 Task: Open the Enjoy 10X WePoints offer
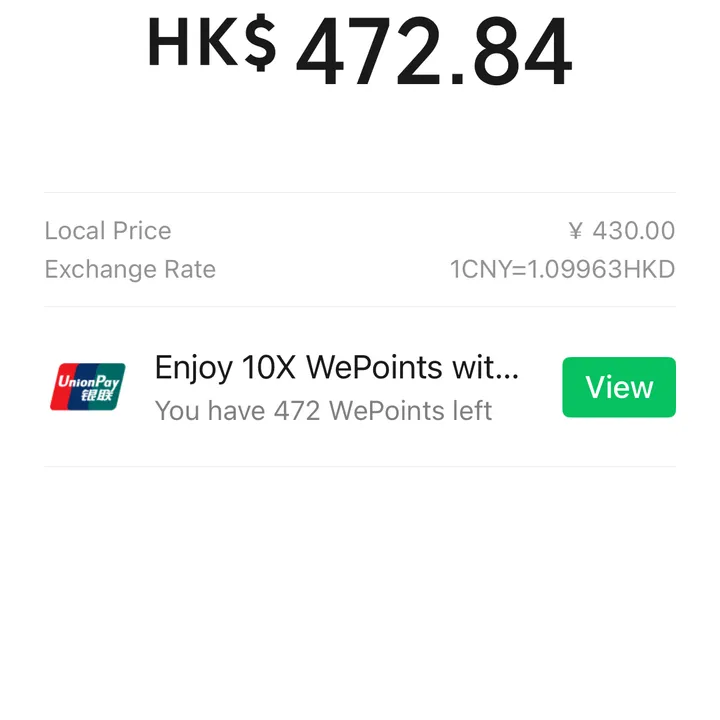click(x=336, y=369)
